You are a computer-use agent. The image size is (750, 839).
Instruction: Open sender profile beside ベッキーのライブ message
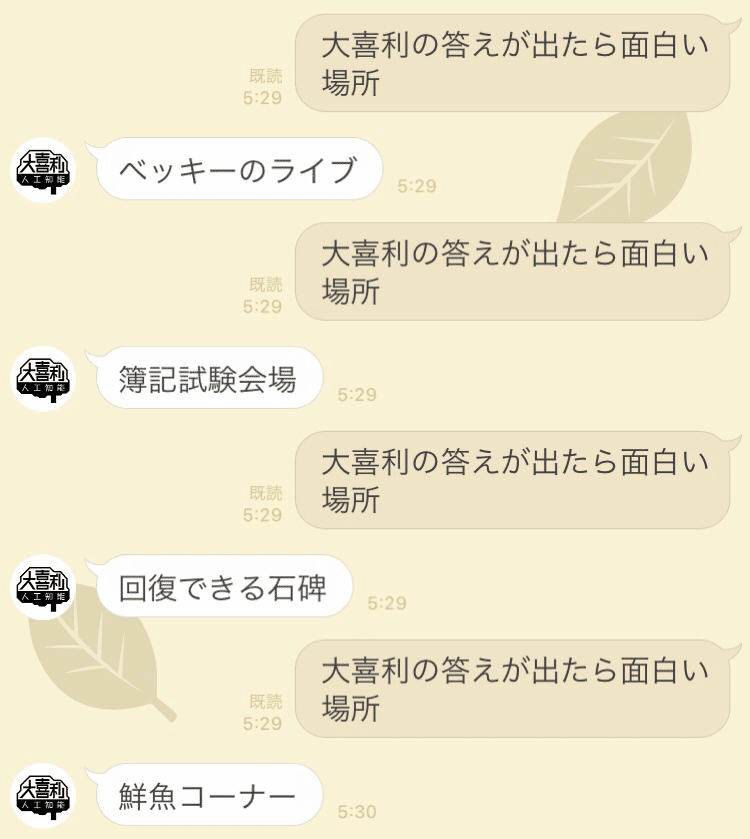pyautogui.click(x=43, y=170)
